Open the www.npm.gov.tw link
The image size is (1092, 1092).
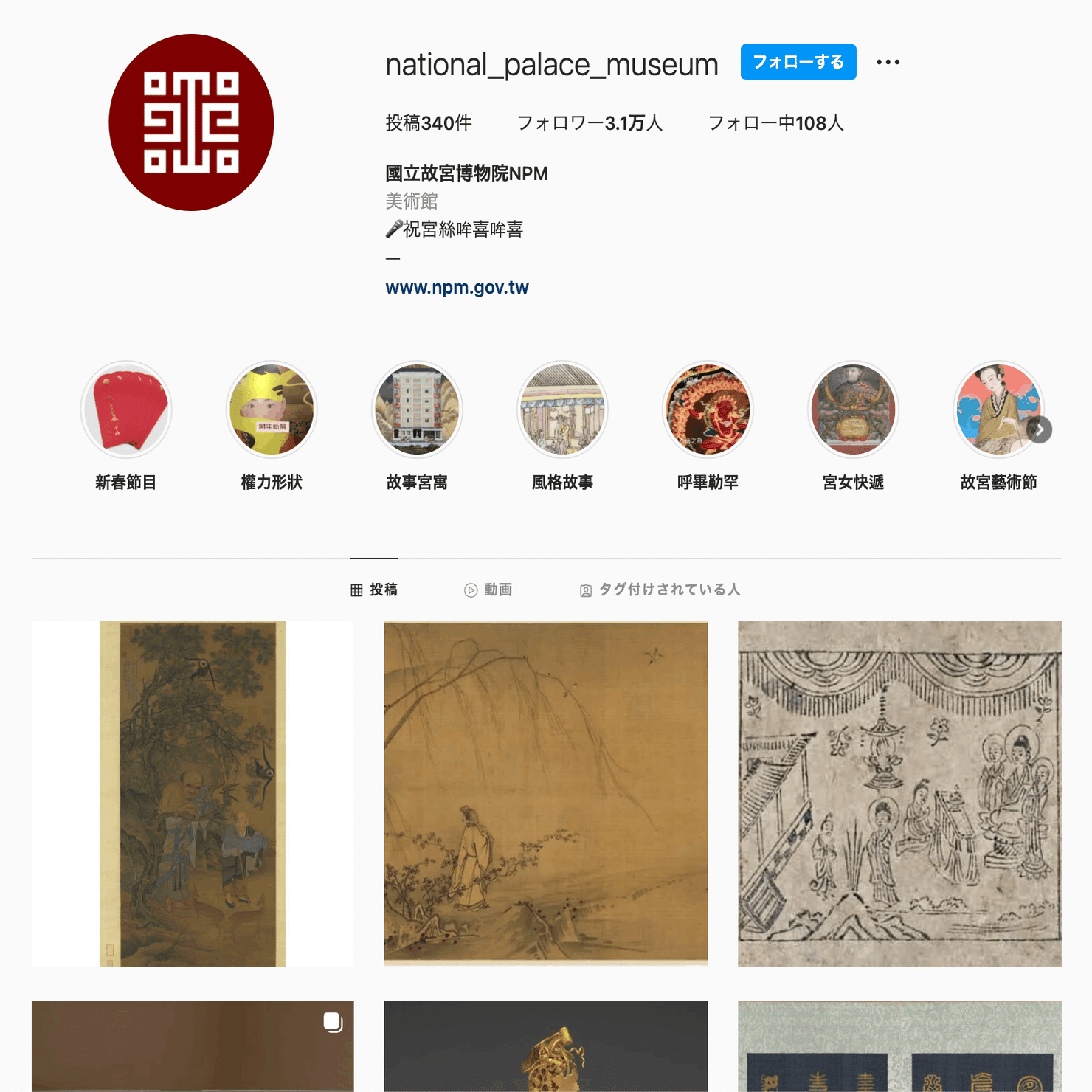click(x=457, y=288)
